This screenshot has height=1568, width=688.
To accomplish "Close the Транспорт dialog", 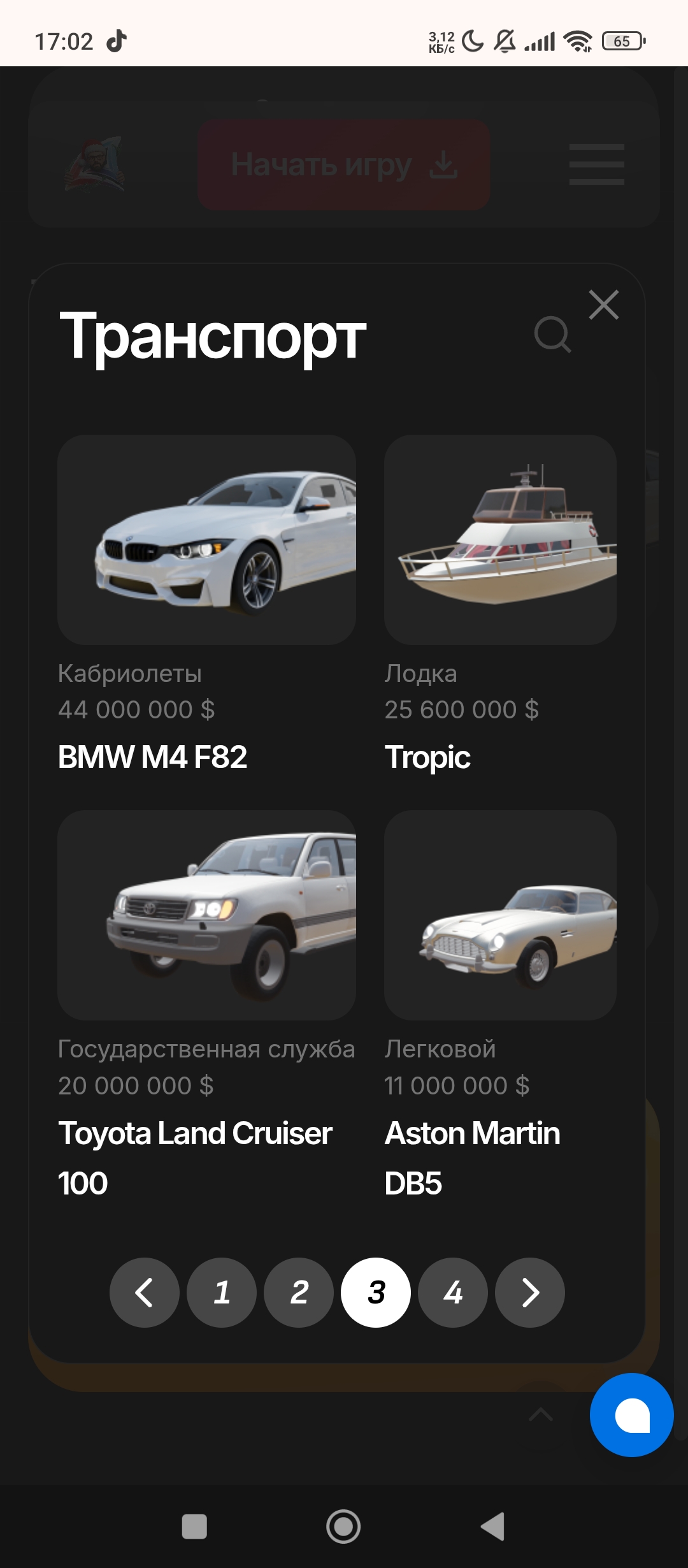I will (603, 305).
